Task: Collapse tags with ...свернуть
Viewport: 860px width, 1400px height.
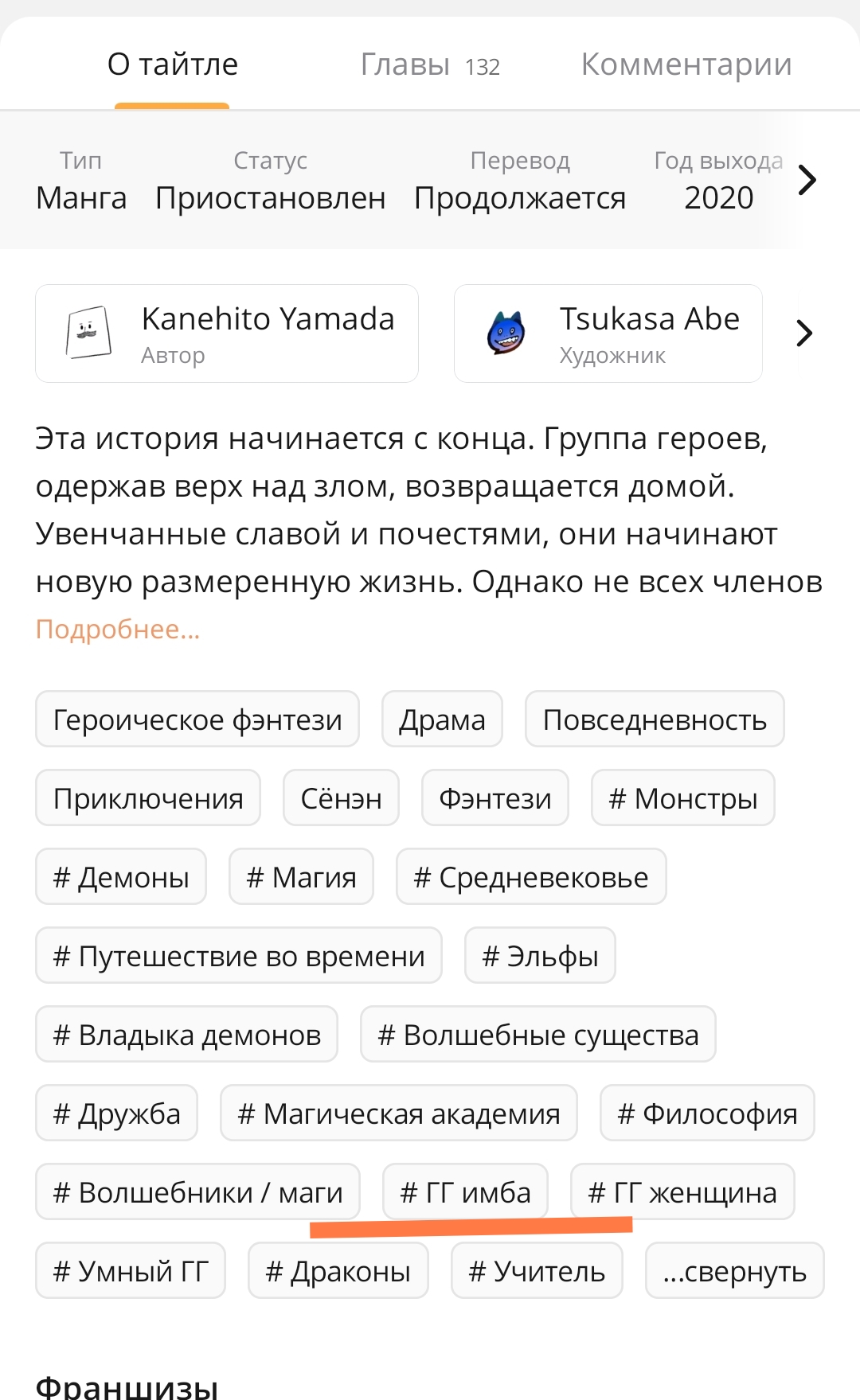Action: (x=735, y=1270)
